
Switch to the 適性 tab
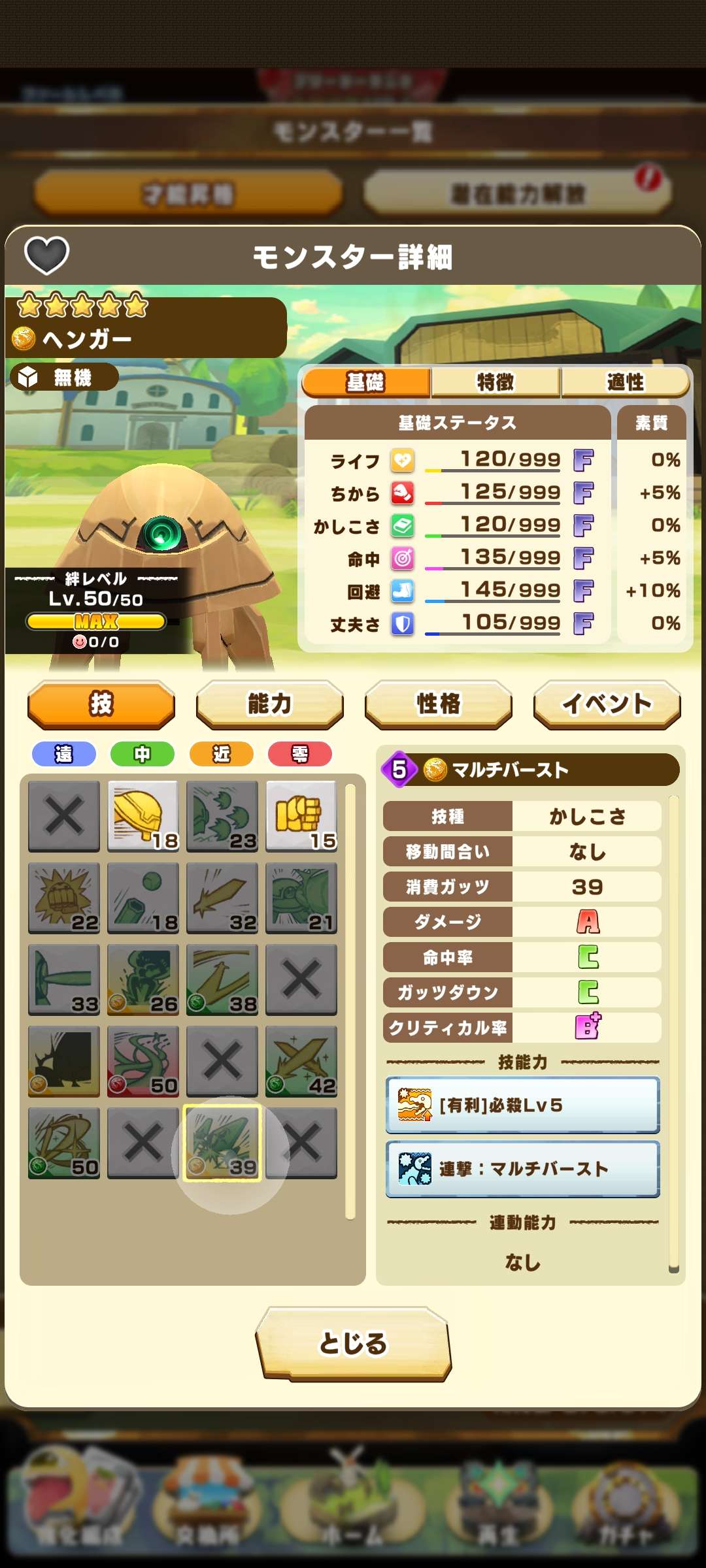pyautogui.click(x=625, y=382)
